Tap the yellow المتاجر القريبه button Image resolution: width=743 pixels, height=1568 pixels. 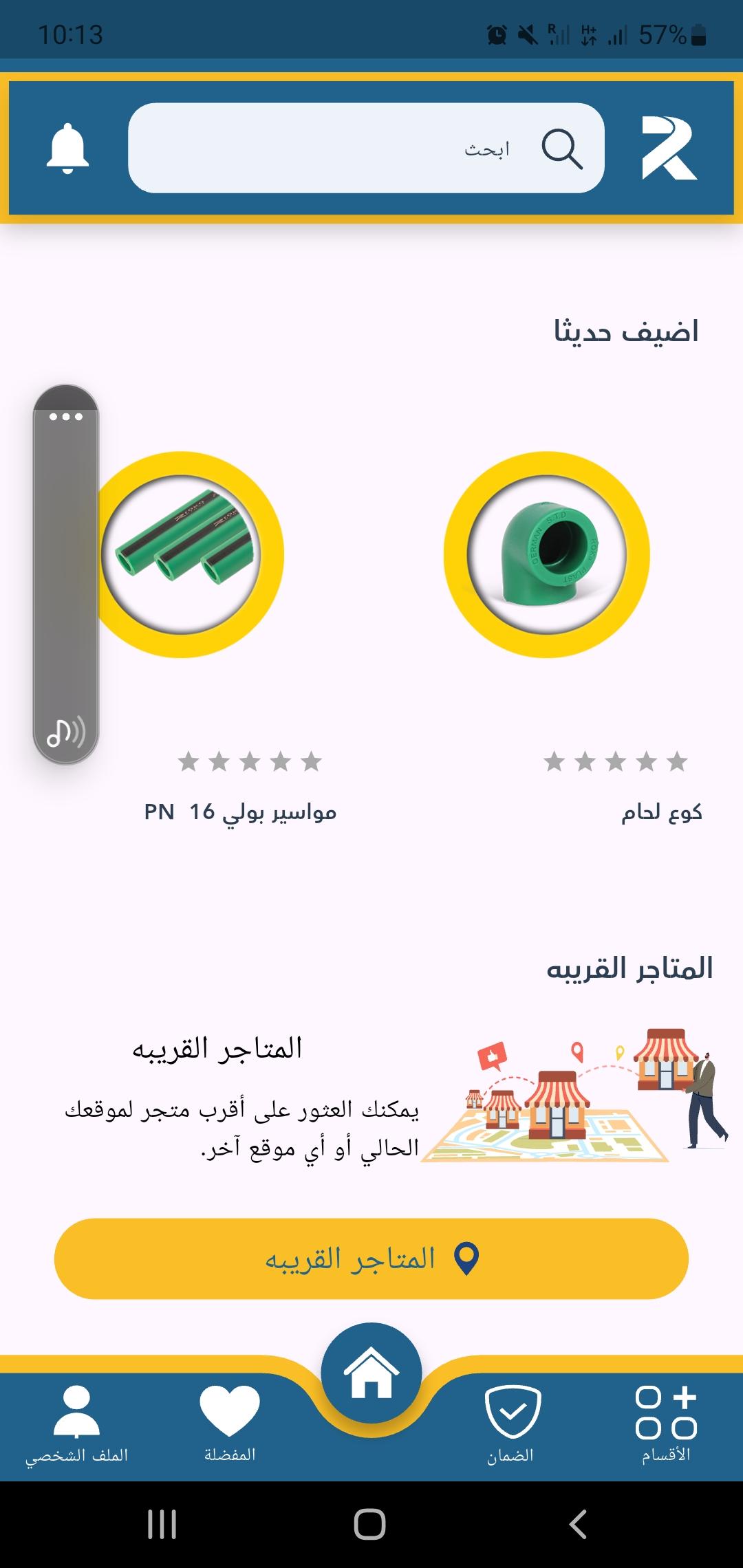(371, 1259)
